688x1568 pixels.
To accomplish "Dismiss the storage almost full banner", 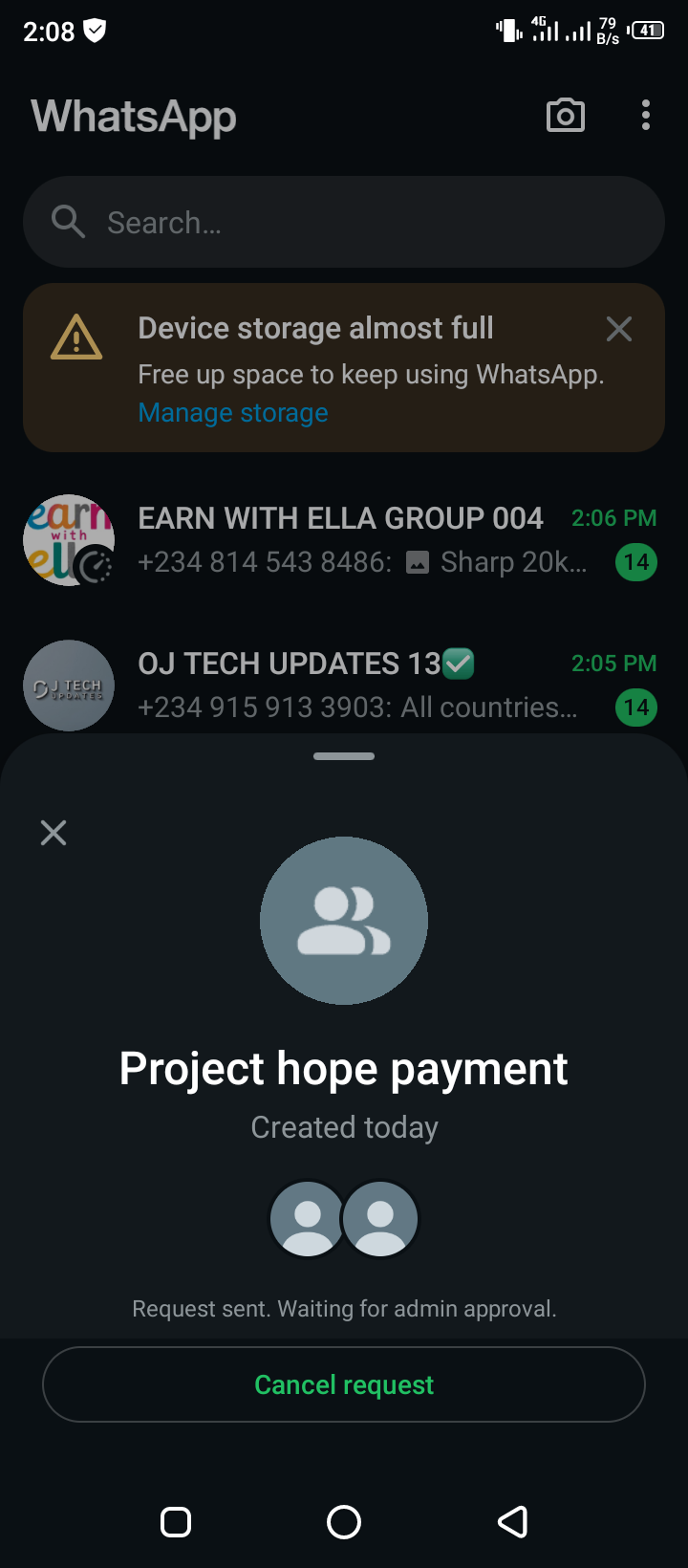I will (x=619, y=329).
